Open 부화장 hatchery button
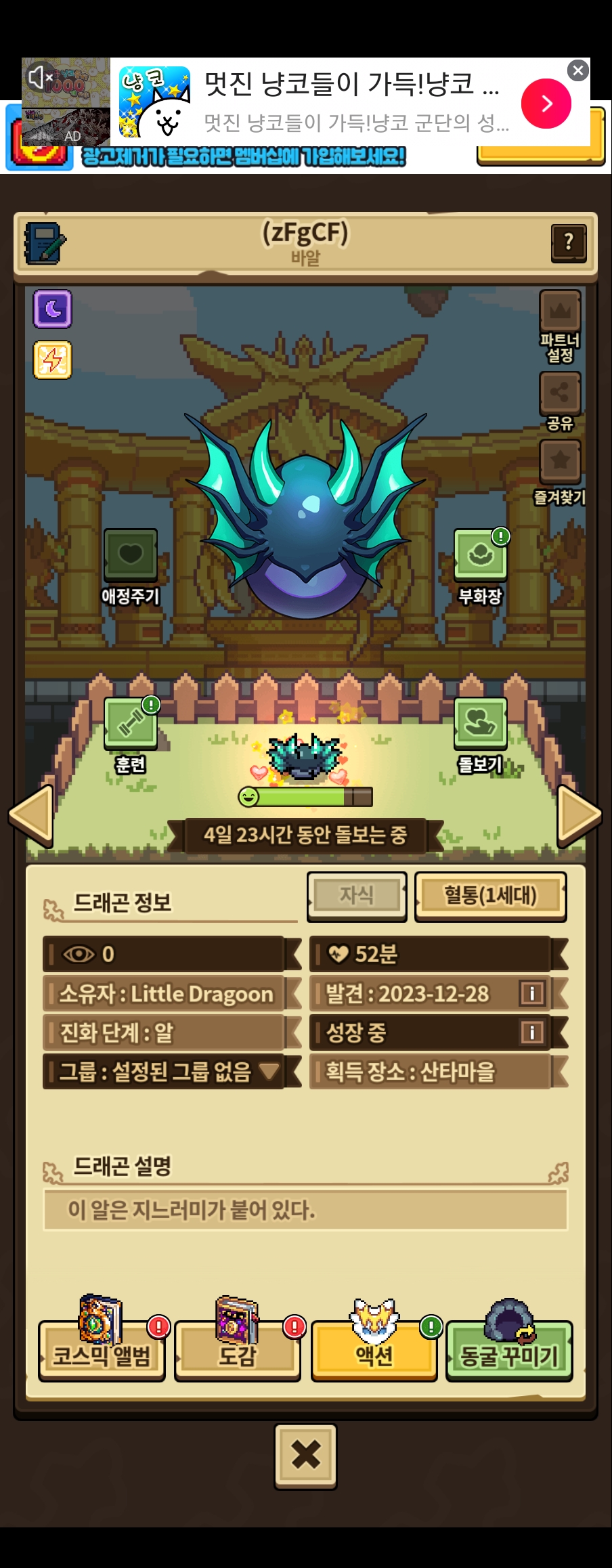 tap(480, 567)
